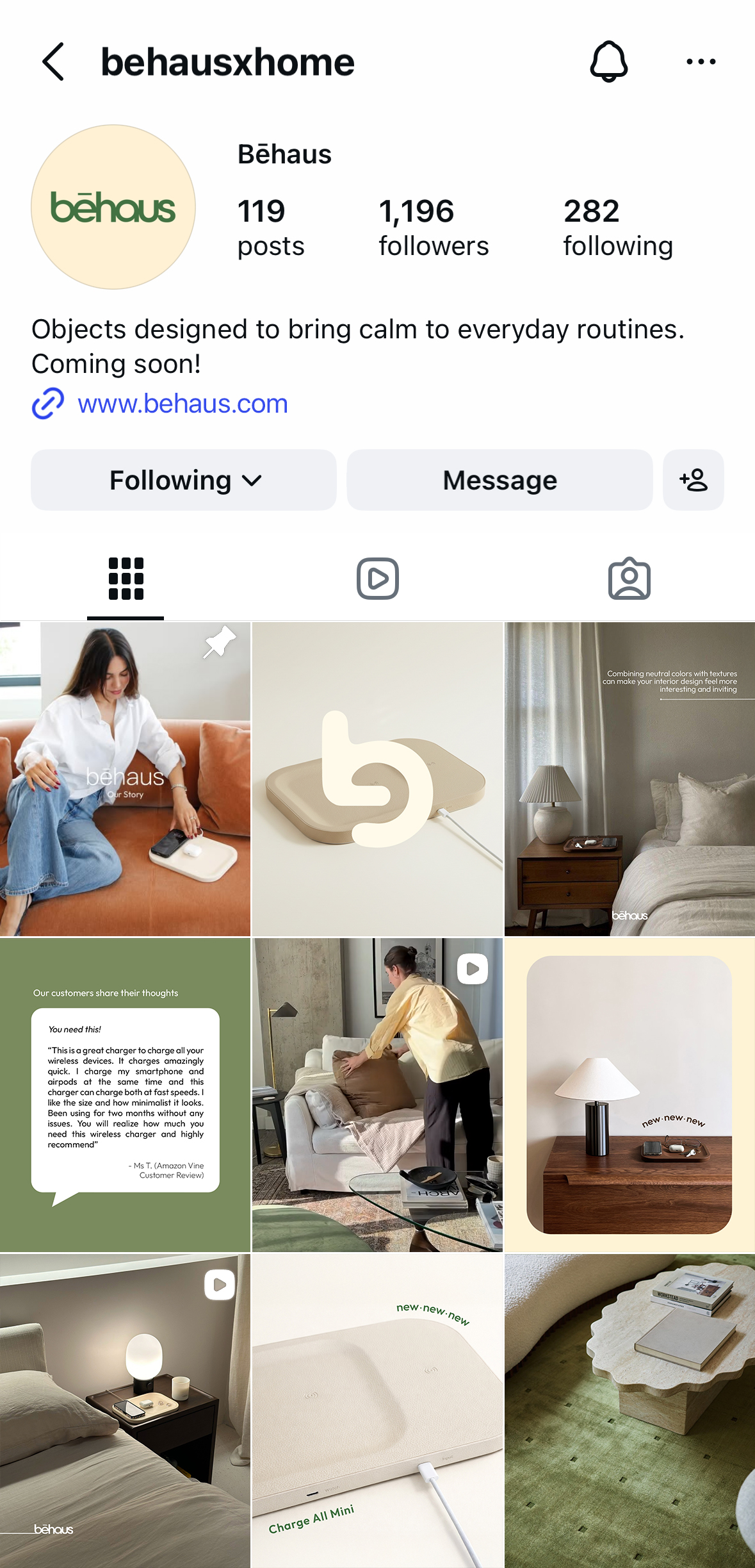Viewport: 755px width, 1568px height.
Task: Switch to the posts grid tab
Action: 126,579
